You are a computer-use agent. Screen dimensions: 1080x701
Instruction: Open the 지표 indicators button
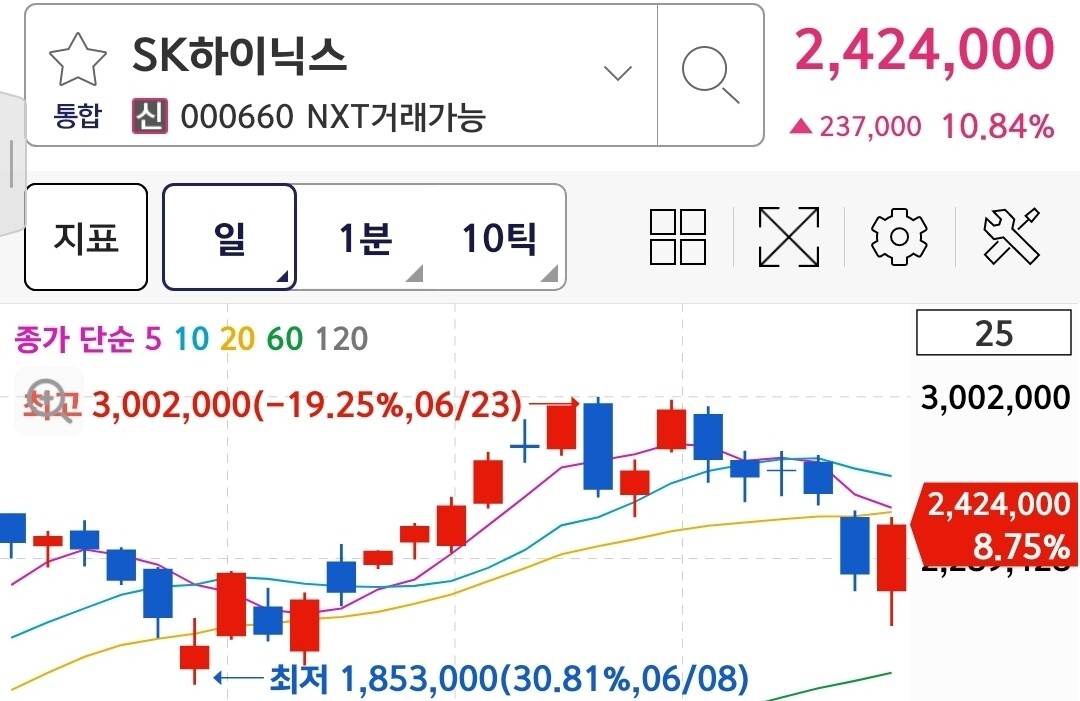click(x=86, y=237)
